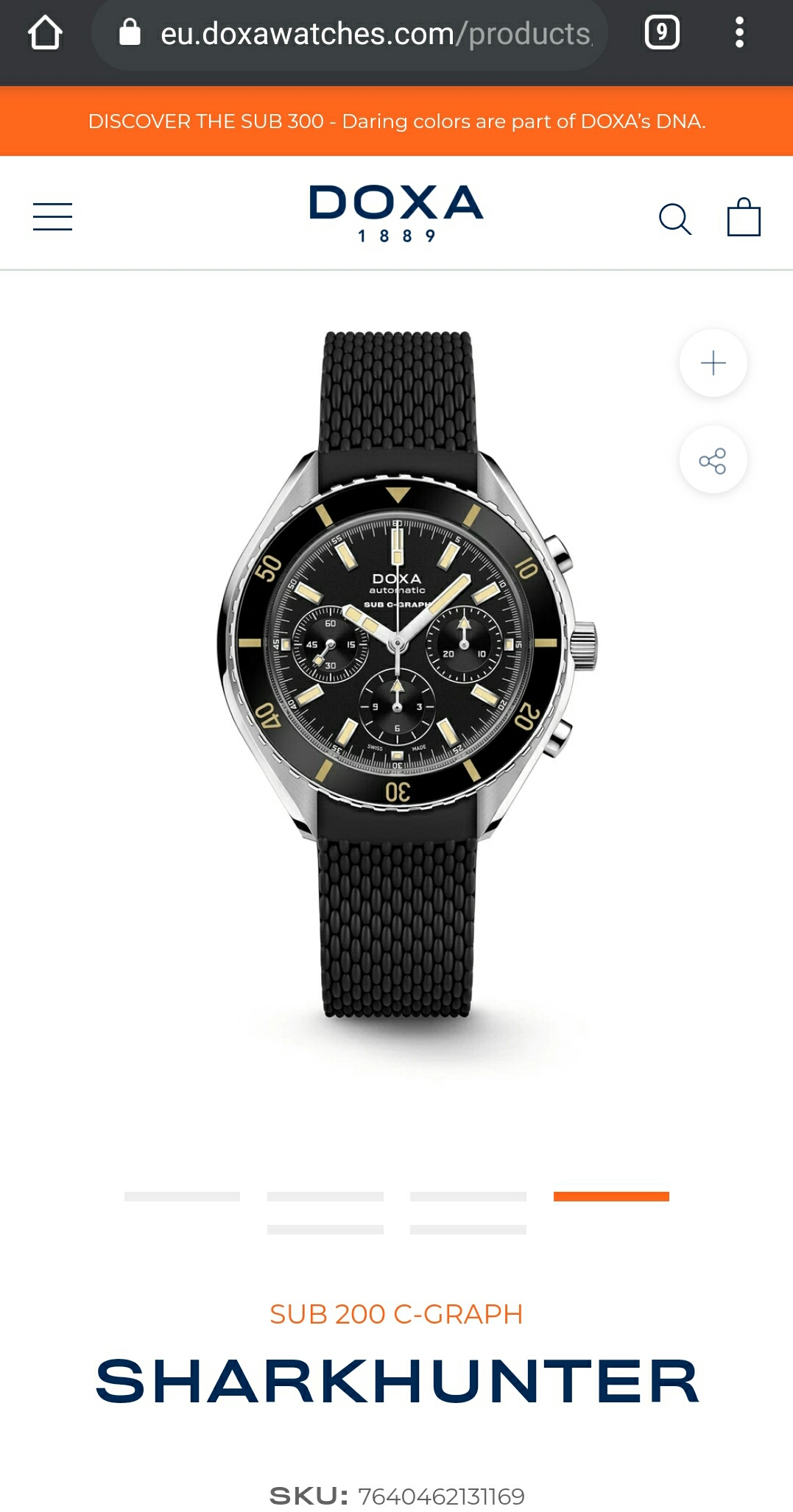This screenshot has width=793, height=1512.
Task: Jump to the fifth image indicator
Action: (x=325, y=1229)
